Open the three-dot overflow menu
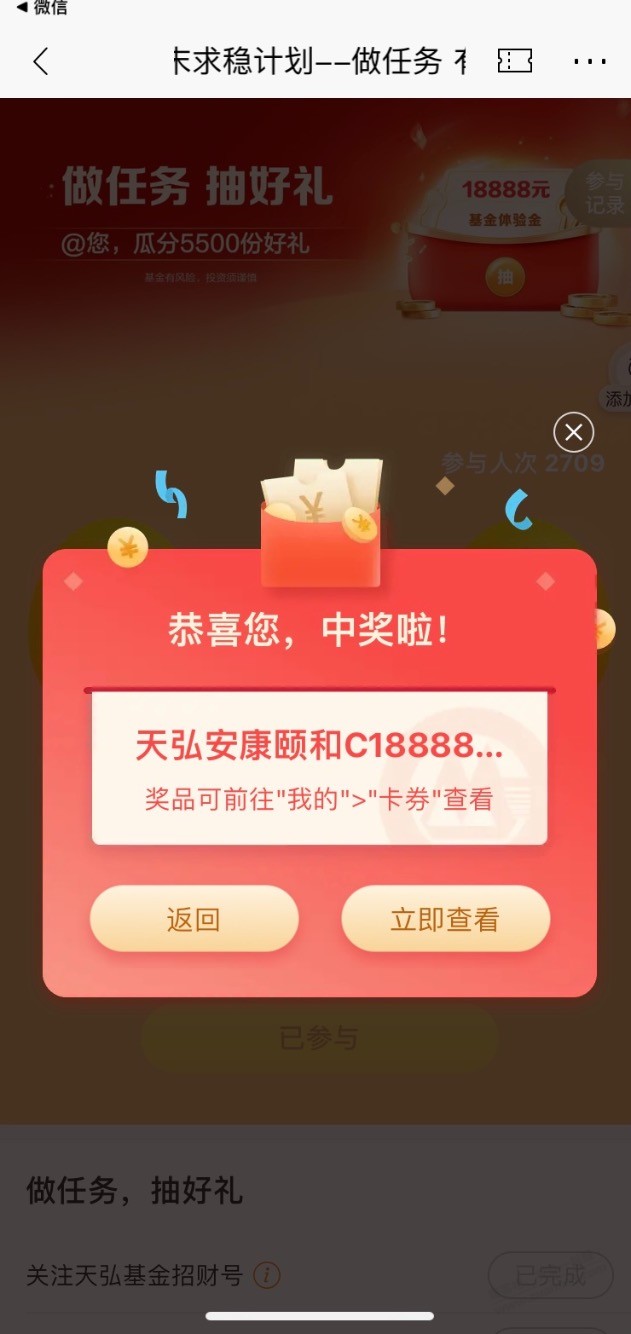The height and width of the screenshot is (1334, 631). pos(590,62)
